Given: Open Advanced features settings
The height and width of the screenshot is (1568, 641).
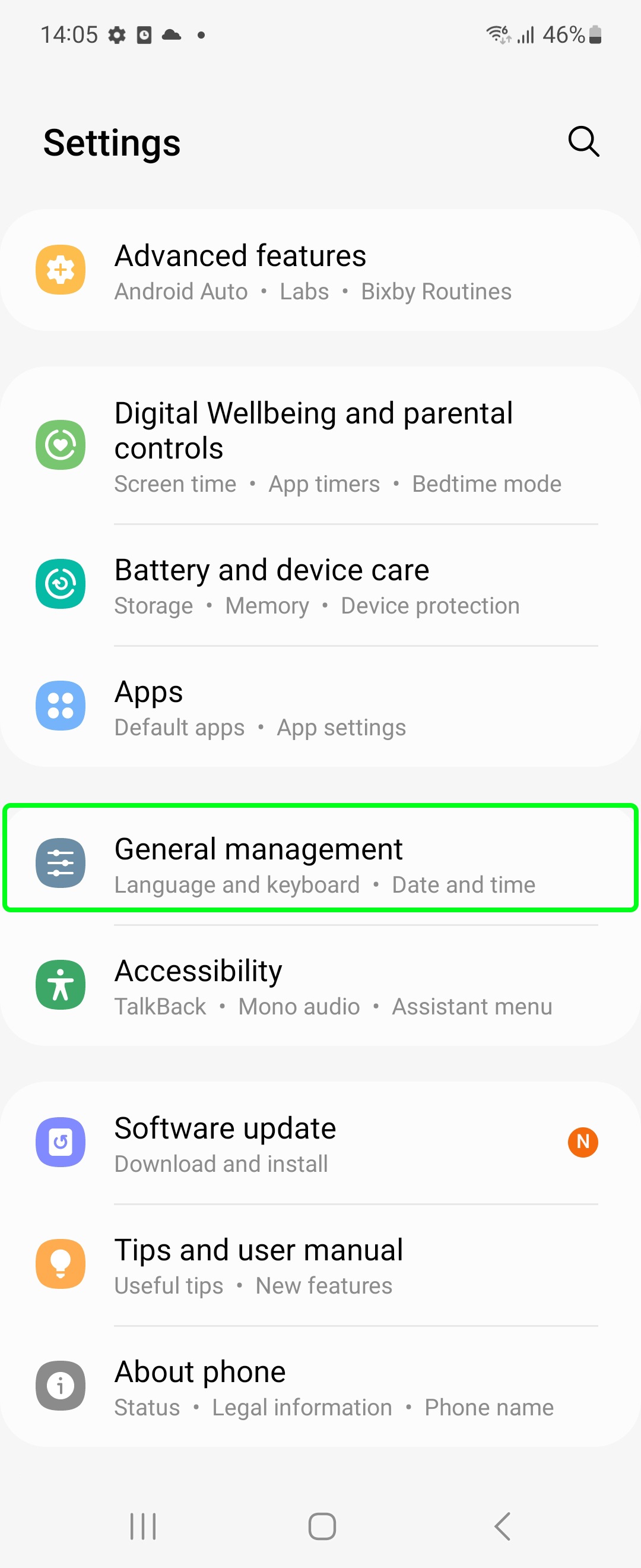Looking at the screenshot, I should click(320, 271).
